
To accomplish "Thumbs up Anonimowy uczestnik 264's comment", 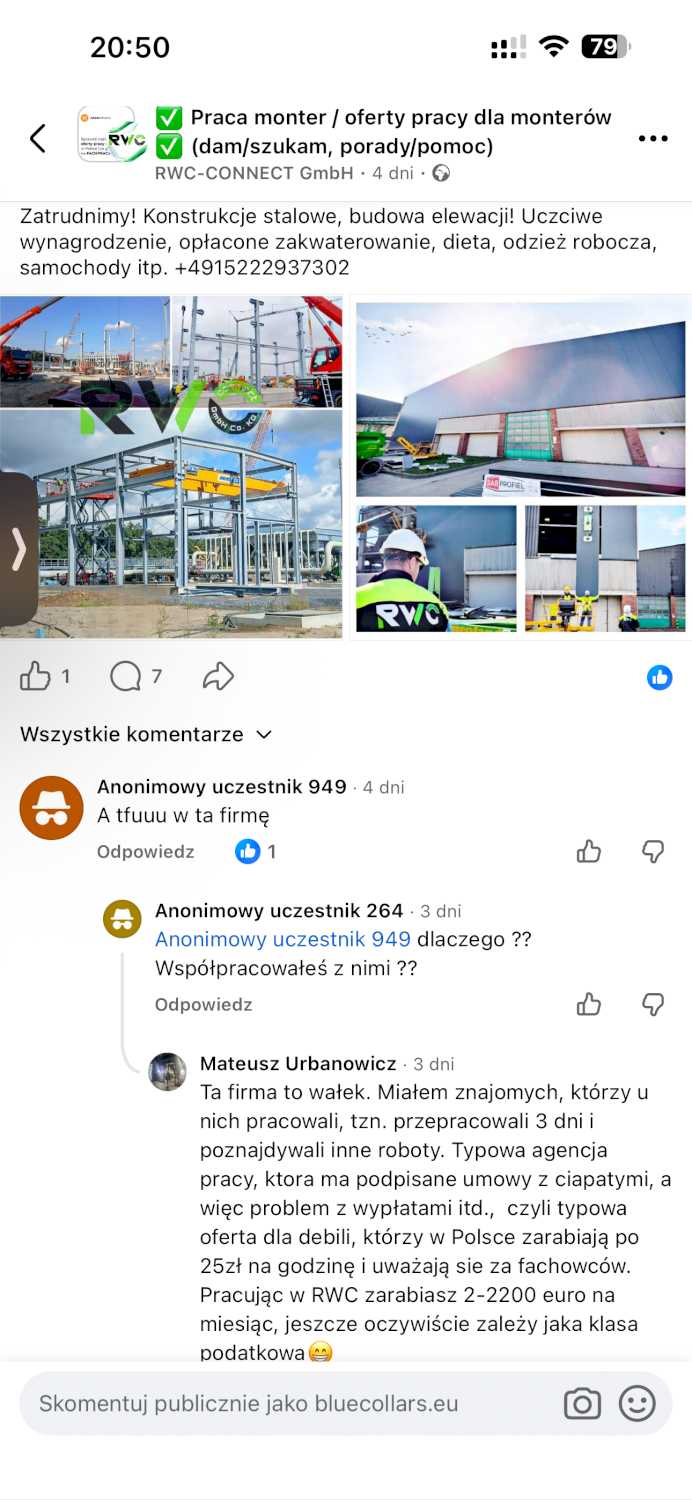I will point(589,1004).
